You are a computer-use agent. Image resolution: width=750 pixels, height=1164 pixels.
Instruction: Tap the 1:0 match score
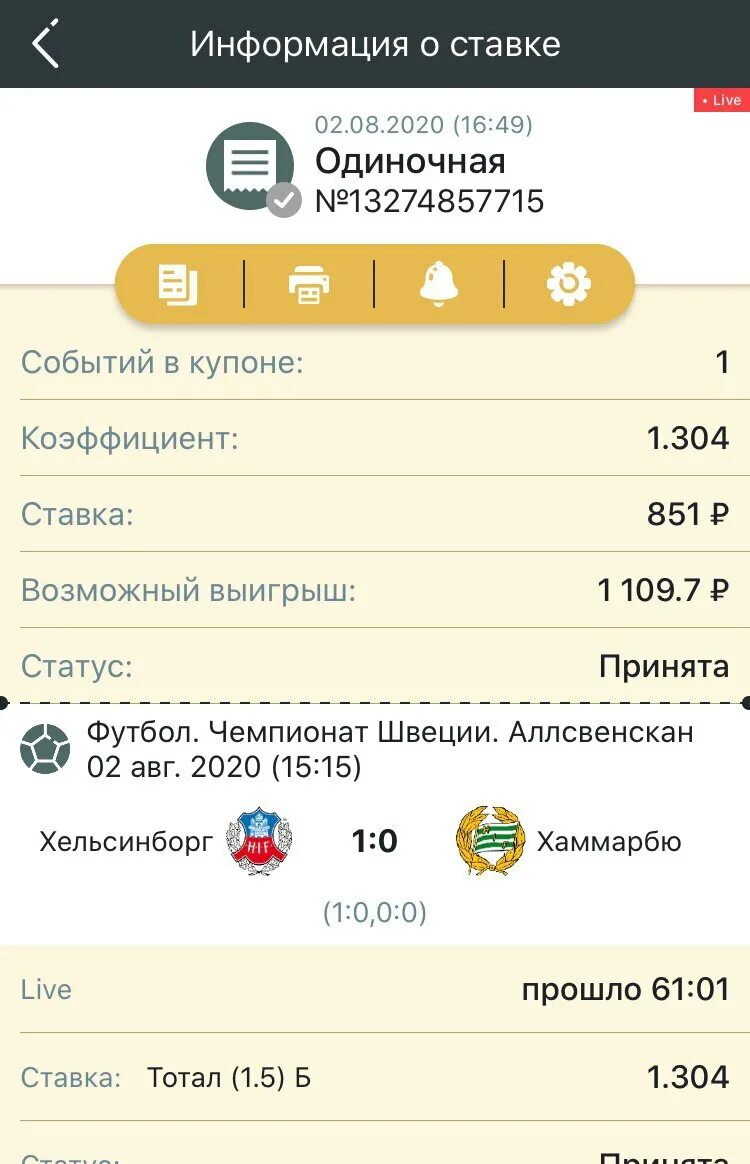[x=374, y=841]
